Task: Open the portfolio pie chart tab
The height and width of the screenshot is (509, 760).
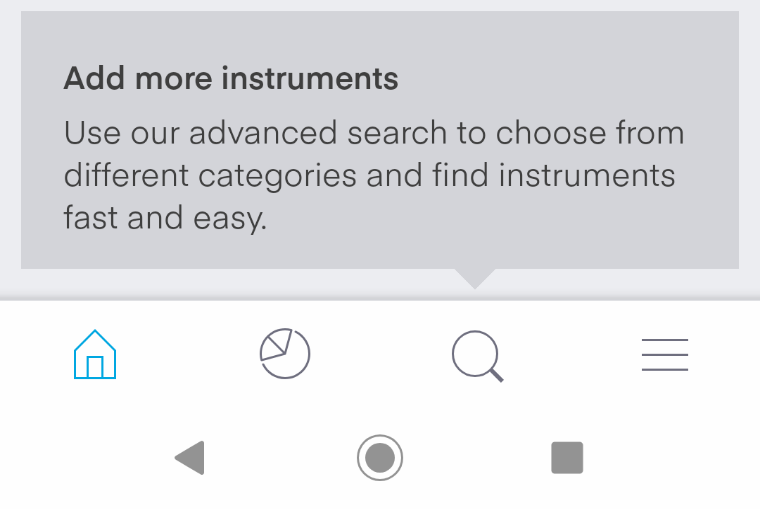Action: click(285, 354)
